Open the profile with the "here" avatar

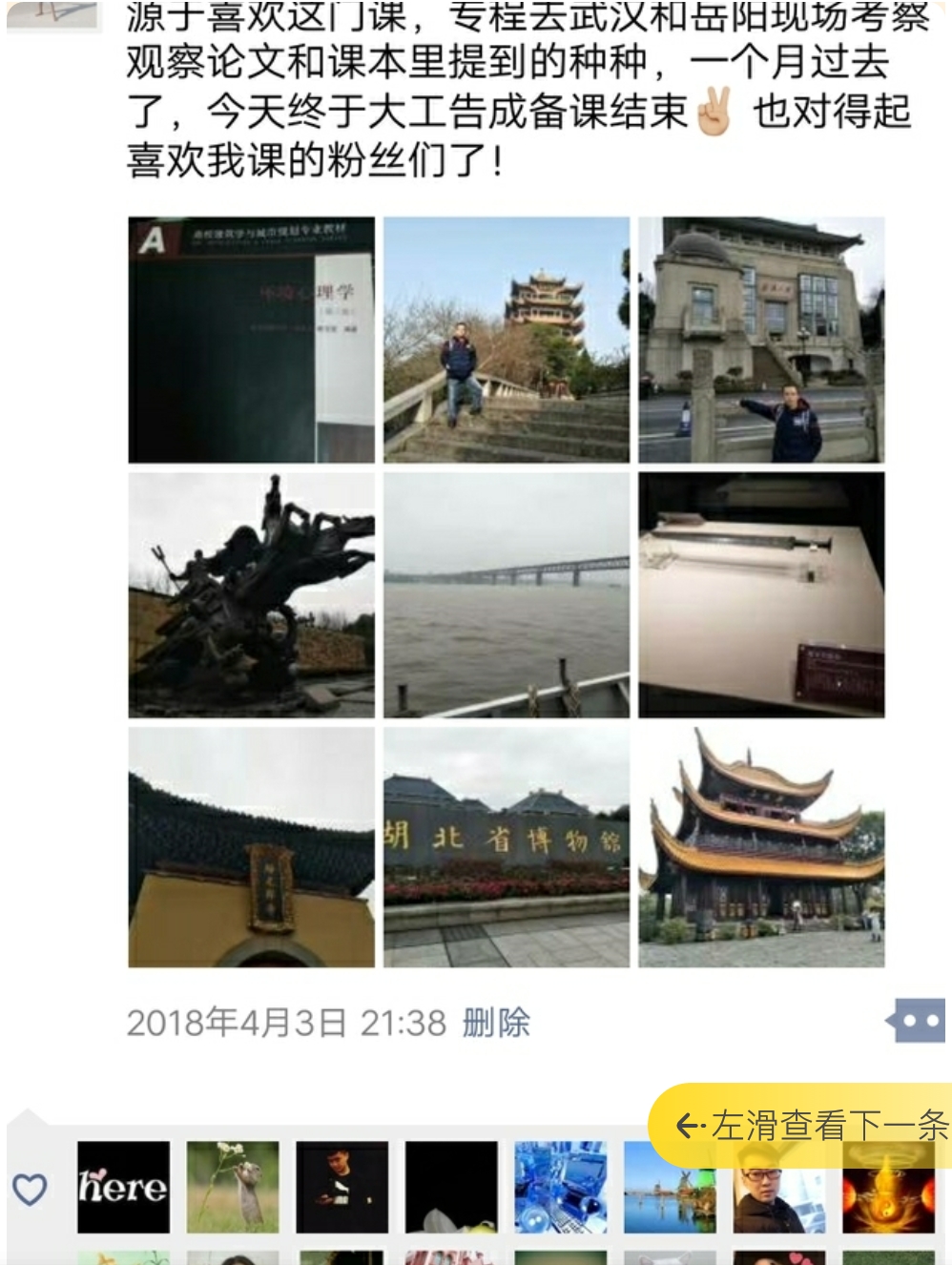[x=123, y=1187]
